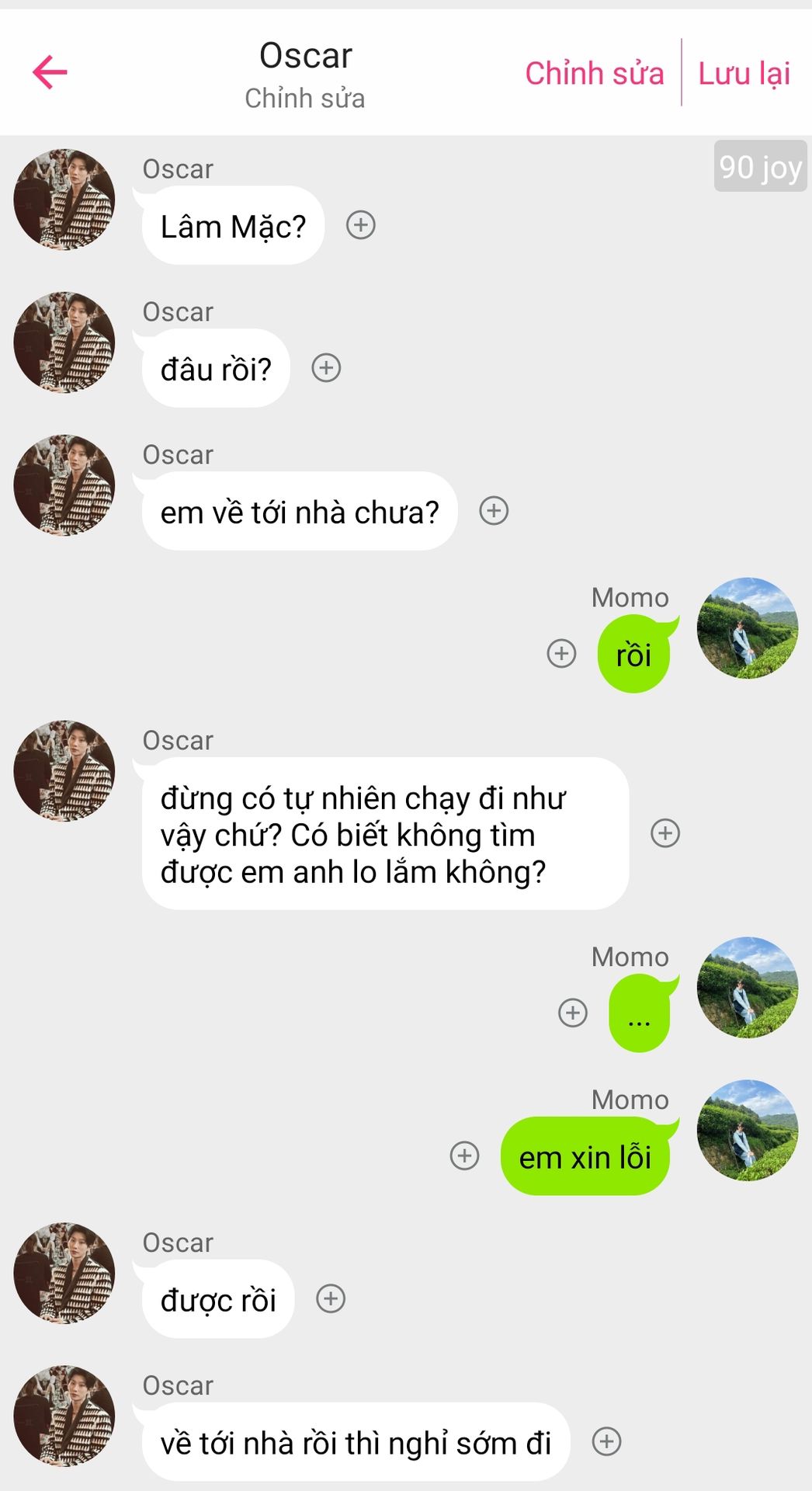Select the 'em xin lỗi' message bubble
Screen dimensions: 812x1491
pos(585,1157)
